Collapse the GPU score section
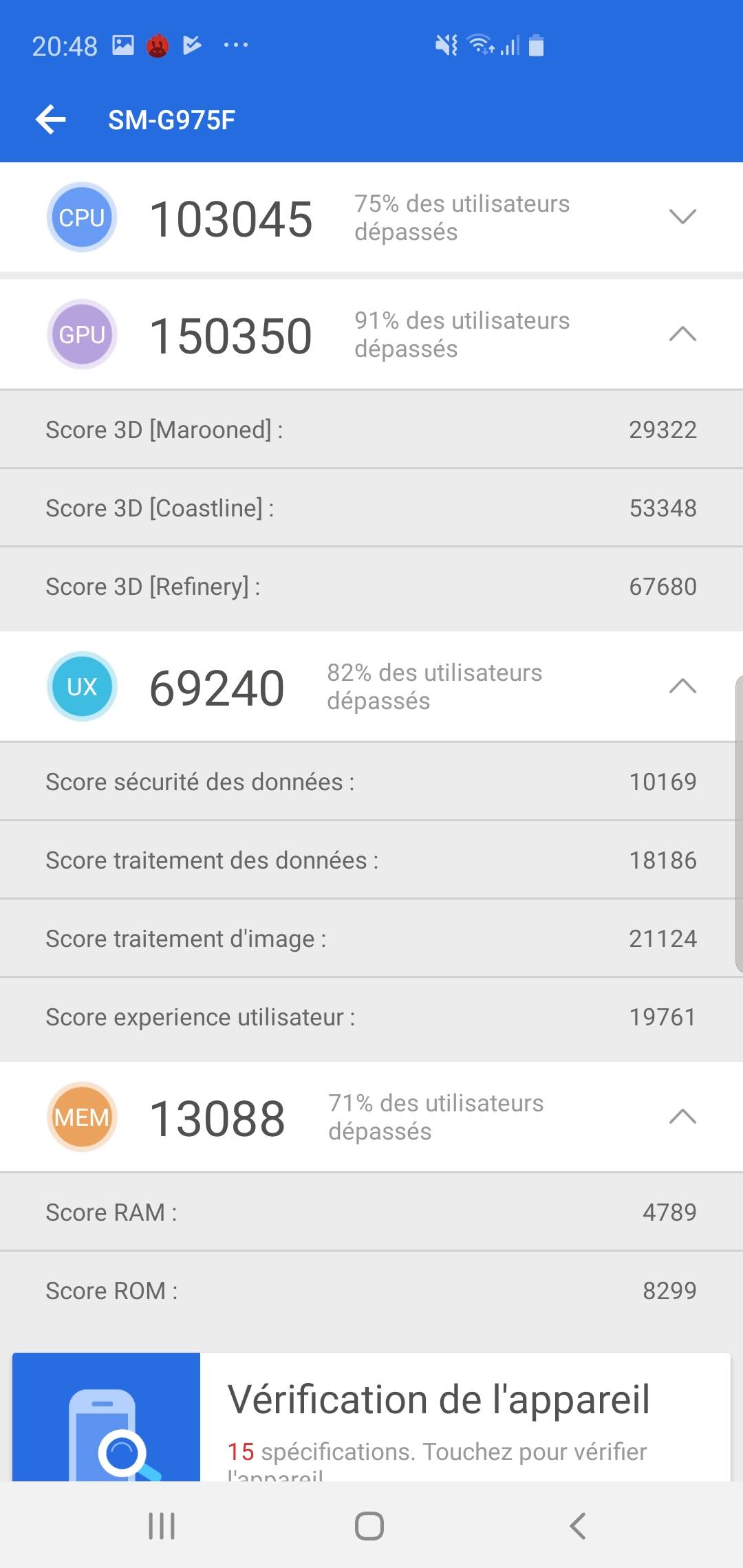743x1568 pixels. point(682,334)
